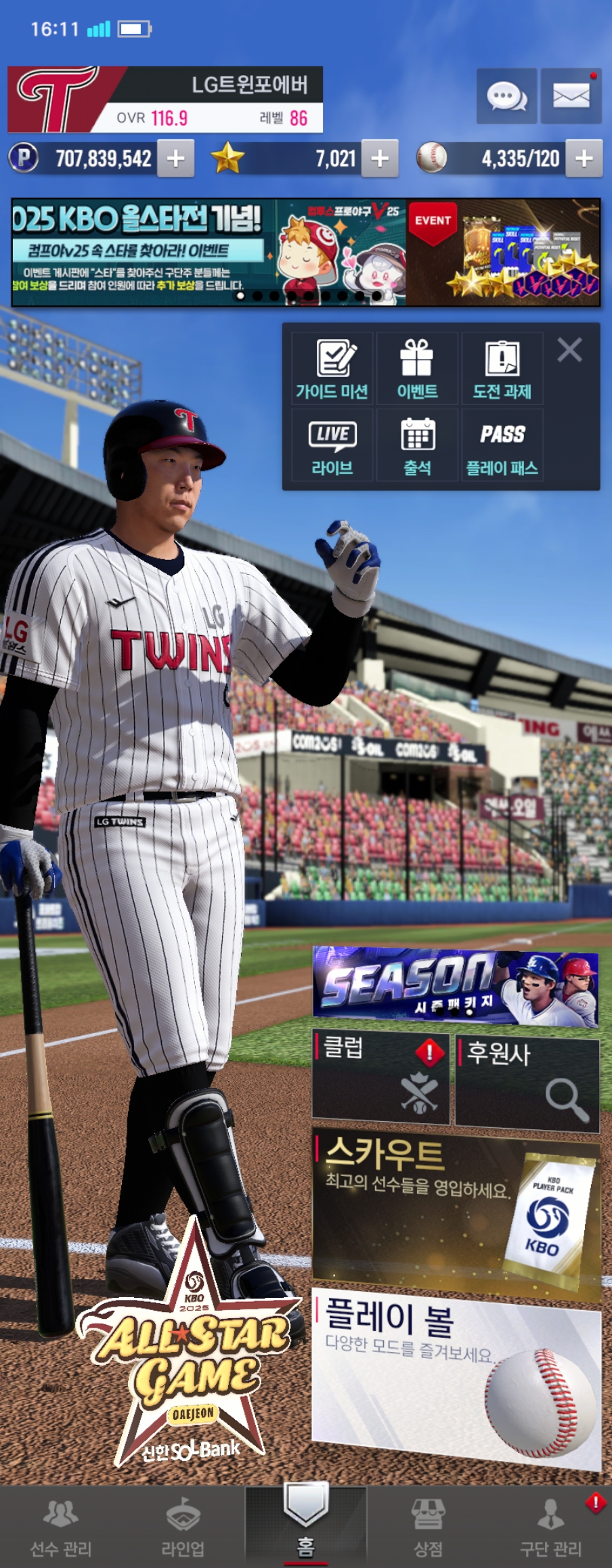Open the 출석 attendance calendar
This screenshot has width=612, height=1568.
click(x=417, y=445)
